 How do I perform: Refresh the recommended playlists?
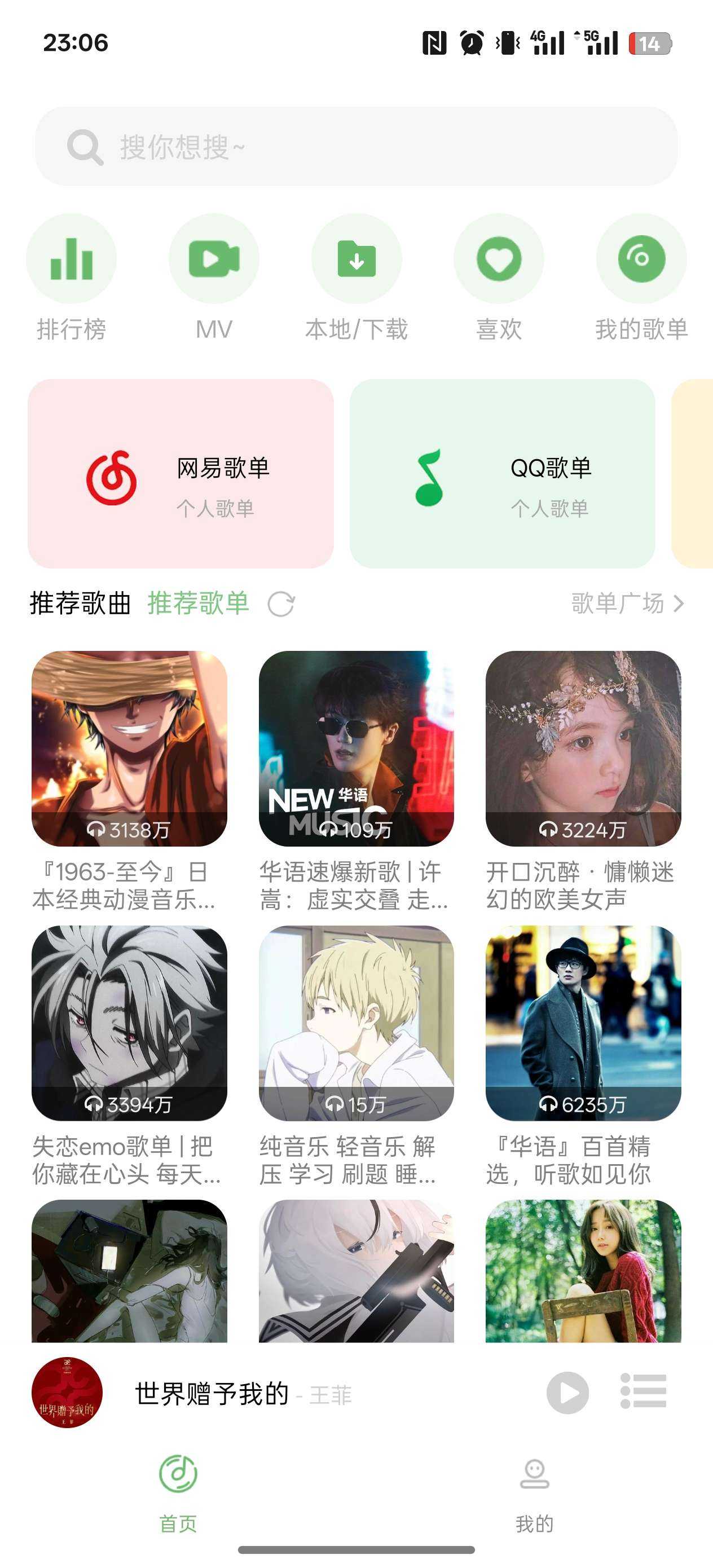tap(281, 605)
